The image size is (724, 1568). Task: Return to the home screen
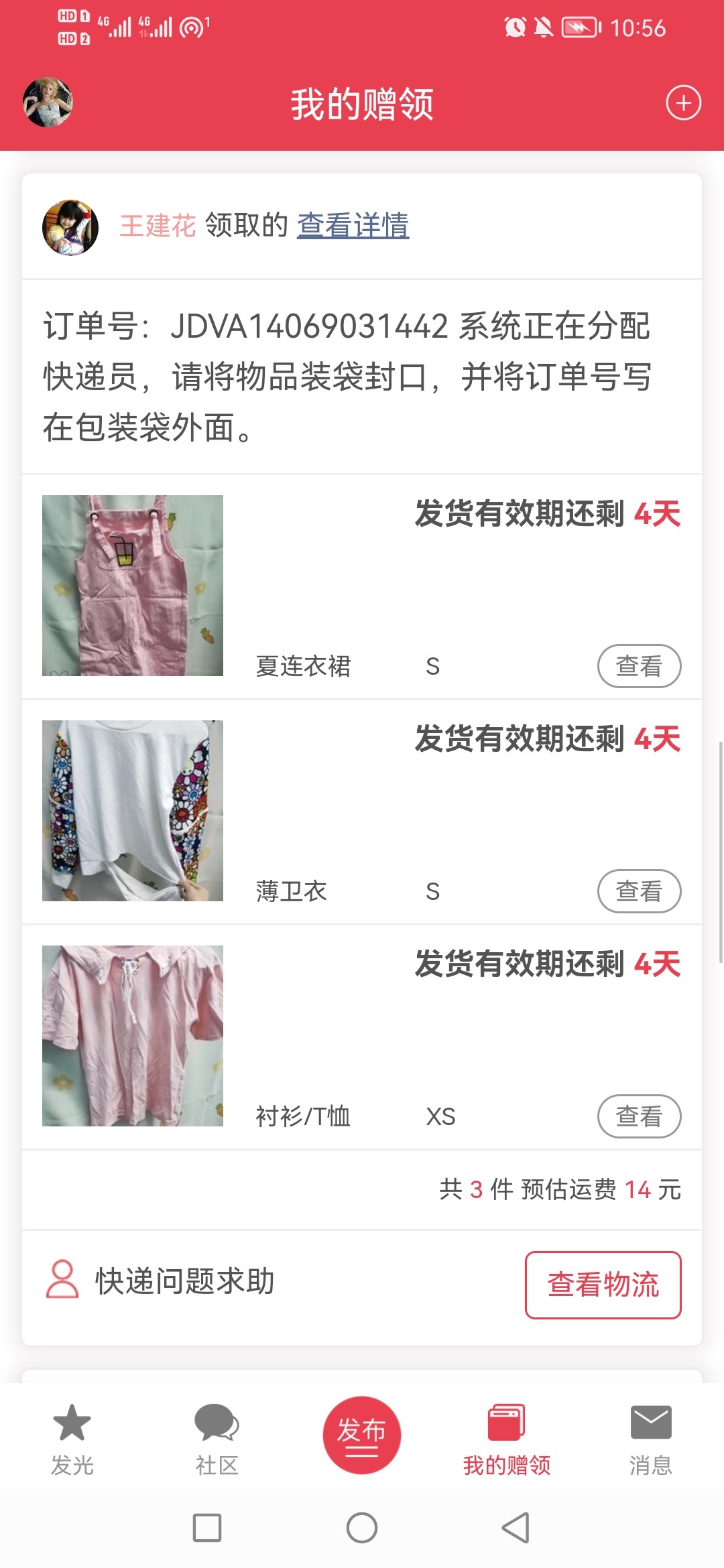coord(362,1528)
